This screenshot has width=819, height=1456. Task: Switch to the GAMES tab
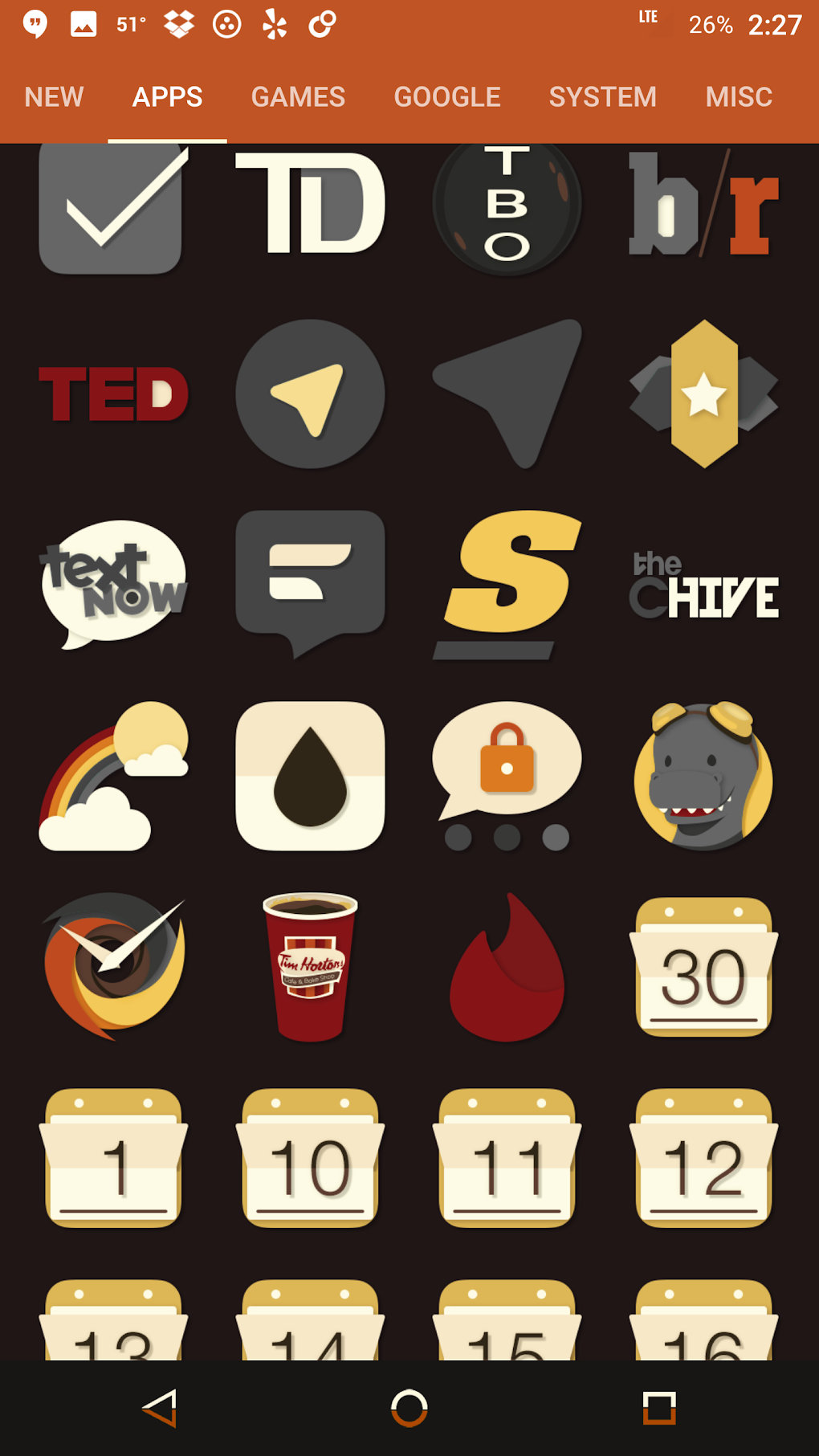pyautogui.click(x=298, y=97)
